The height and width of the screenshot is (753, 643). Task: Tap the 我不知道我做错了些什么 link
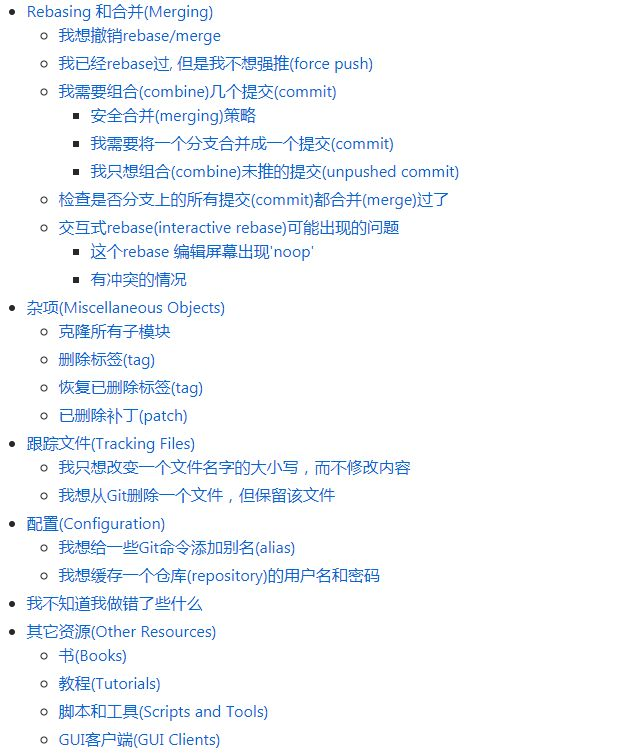(x=114, y=604)
